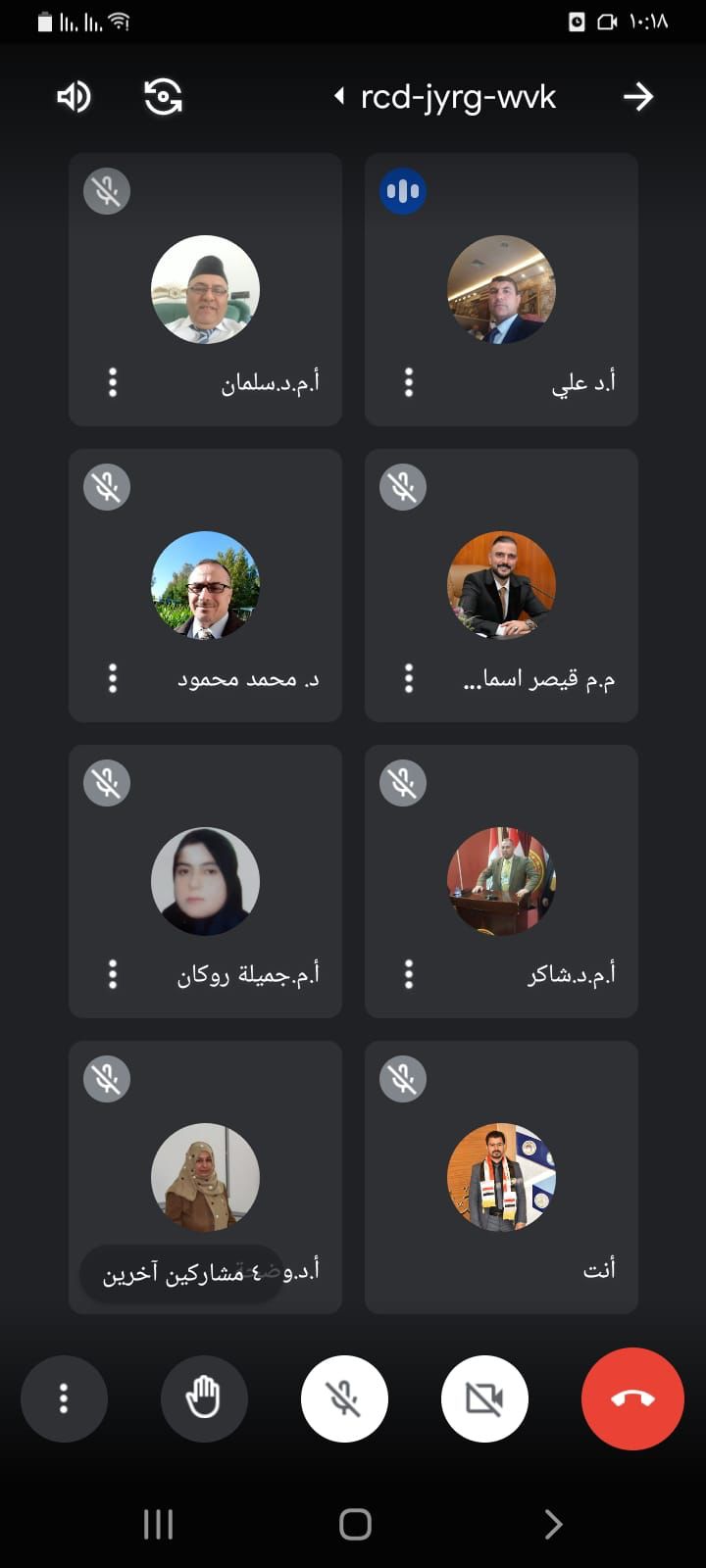Open options menu for أ.م.د.سلمان
The height and width of the screenshot is (1568, 706).
(113, 382)
